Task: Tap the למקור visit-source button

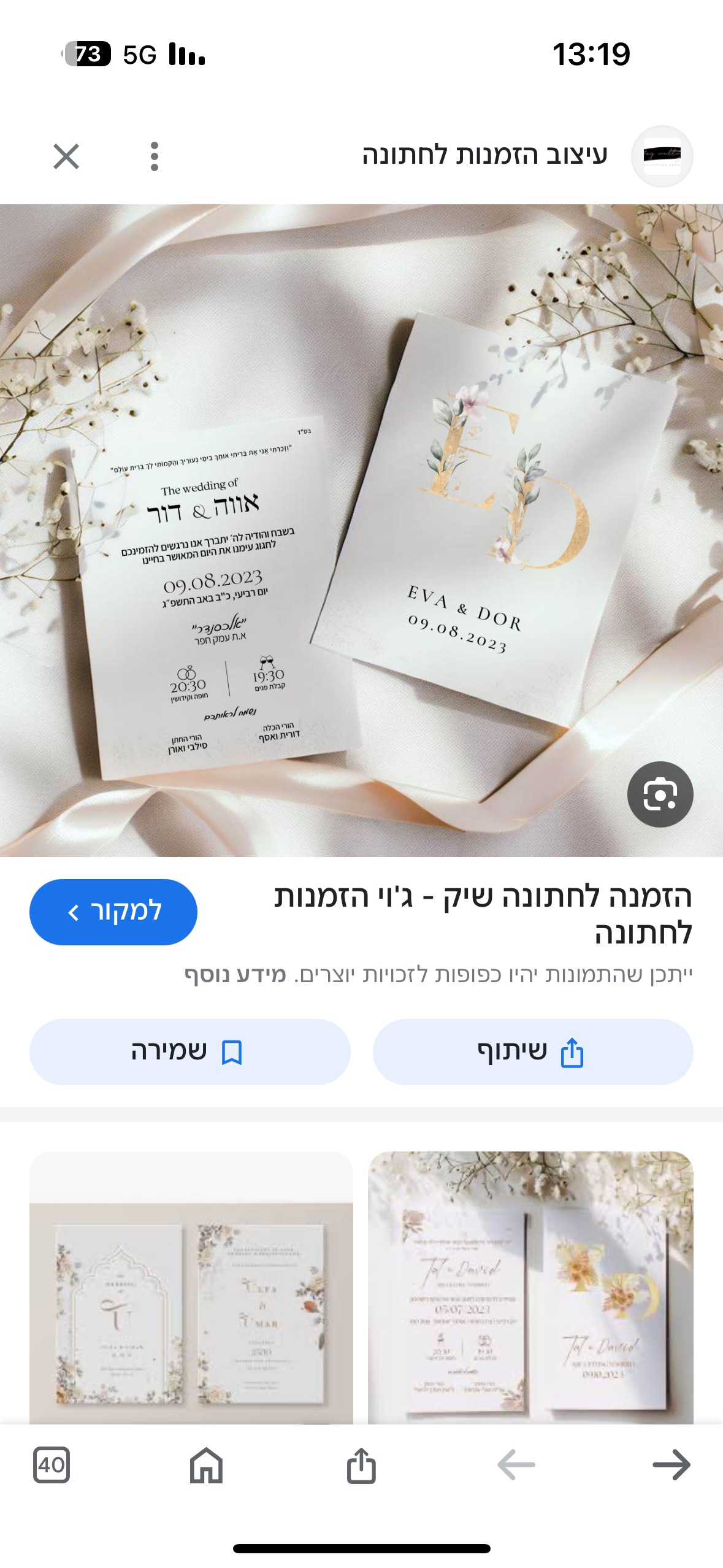Action: tap(113, 912)
